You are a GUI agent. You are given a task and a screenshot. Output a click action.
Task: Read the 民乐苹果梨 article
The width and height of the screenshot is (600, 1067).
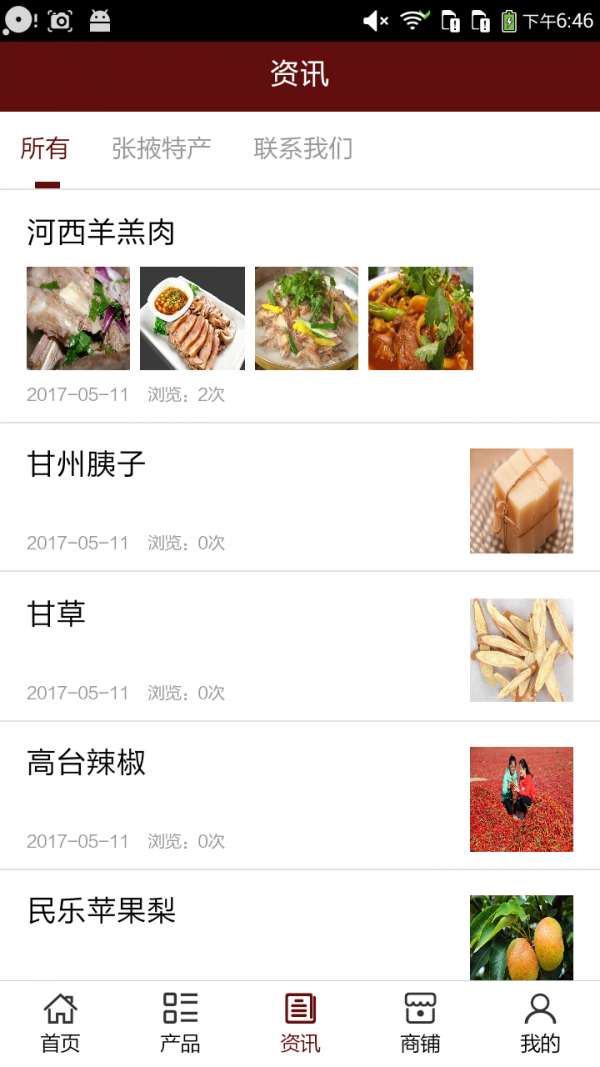[x=102, y=911]
